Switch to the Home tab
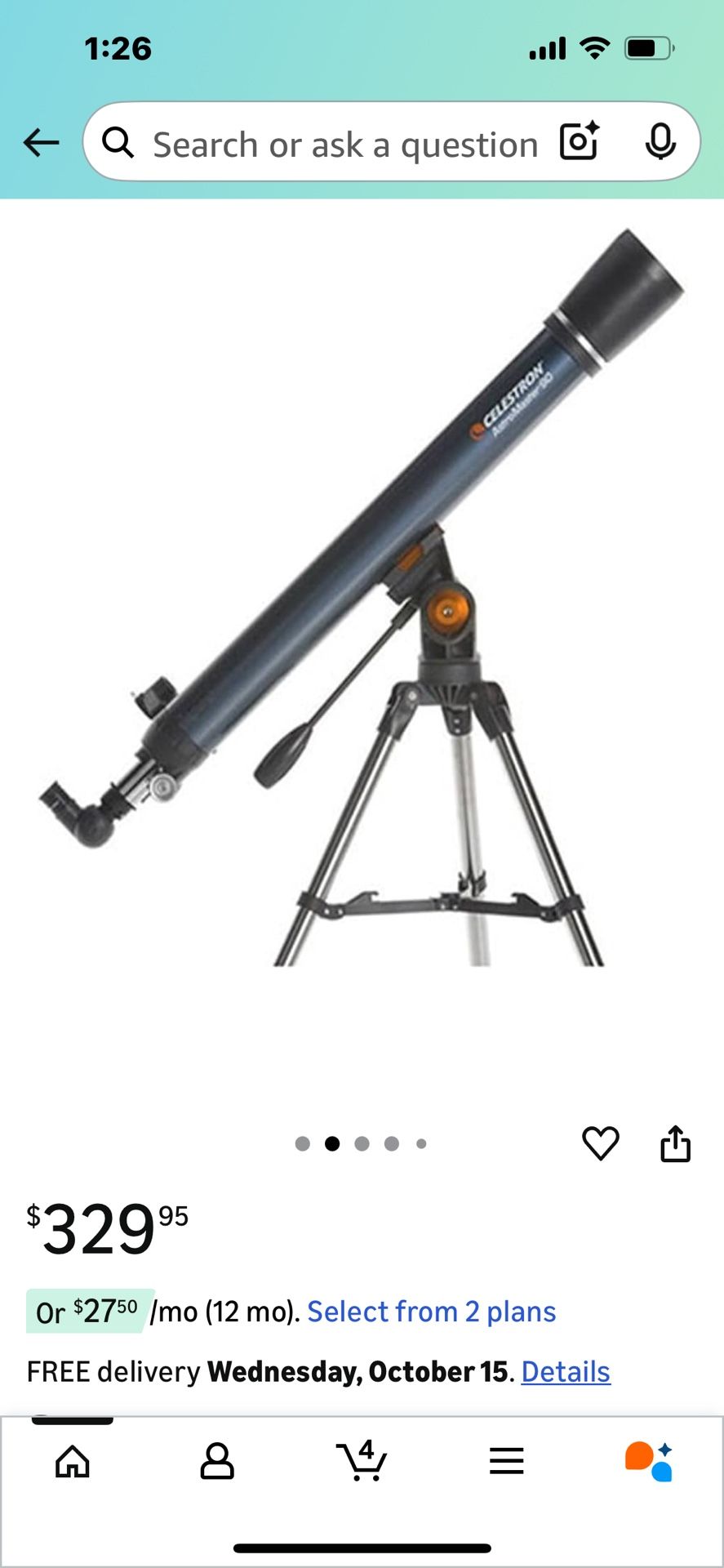This screenshot has height=1568, width=724. [73, 1461]
